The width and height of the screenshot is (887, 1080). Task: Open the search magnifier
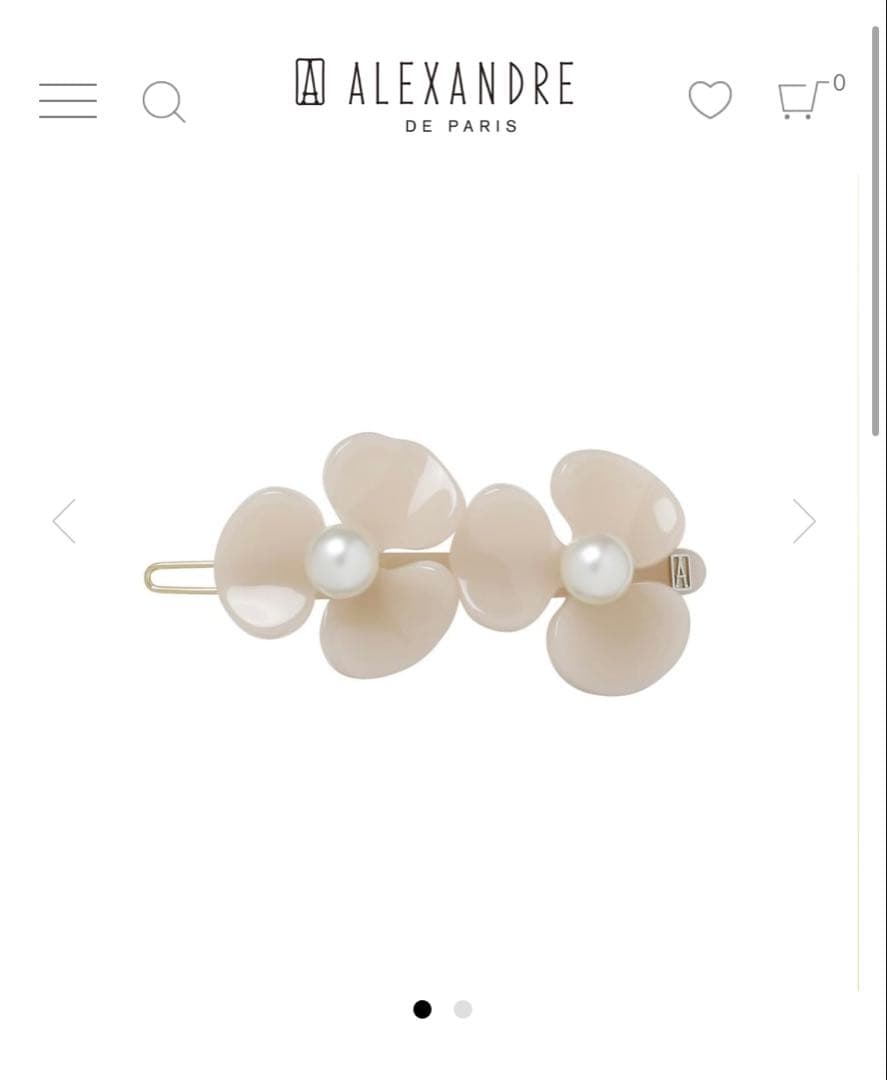163,101
